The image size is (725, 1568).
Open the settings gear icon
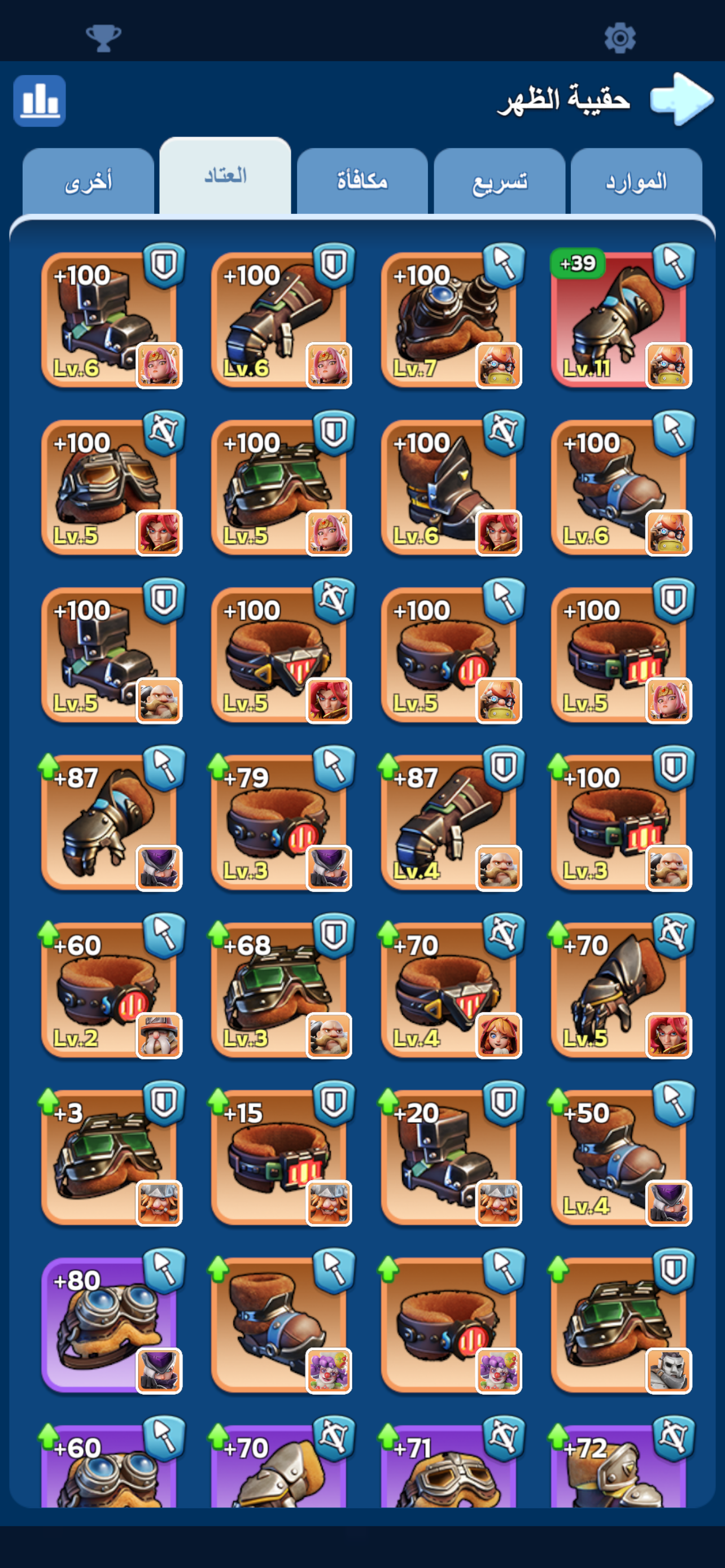[619, 38]
